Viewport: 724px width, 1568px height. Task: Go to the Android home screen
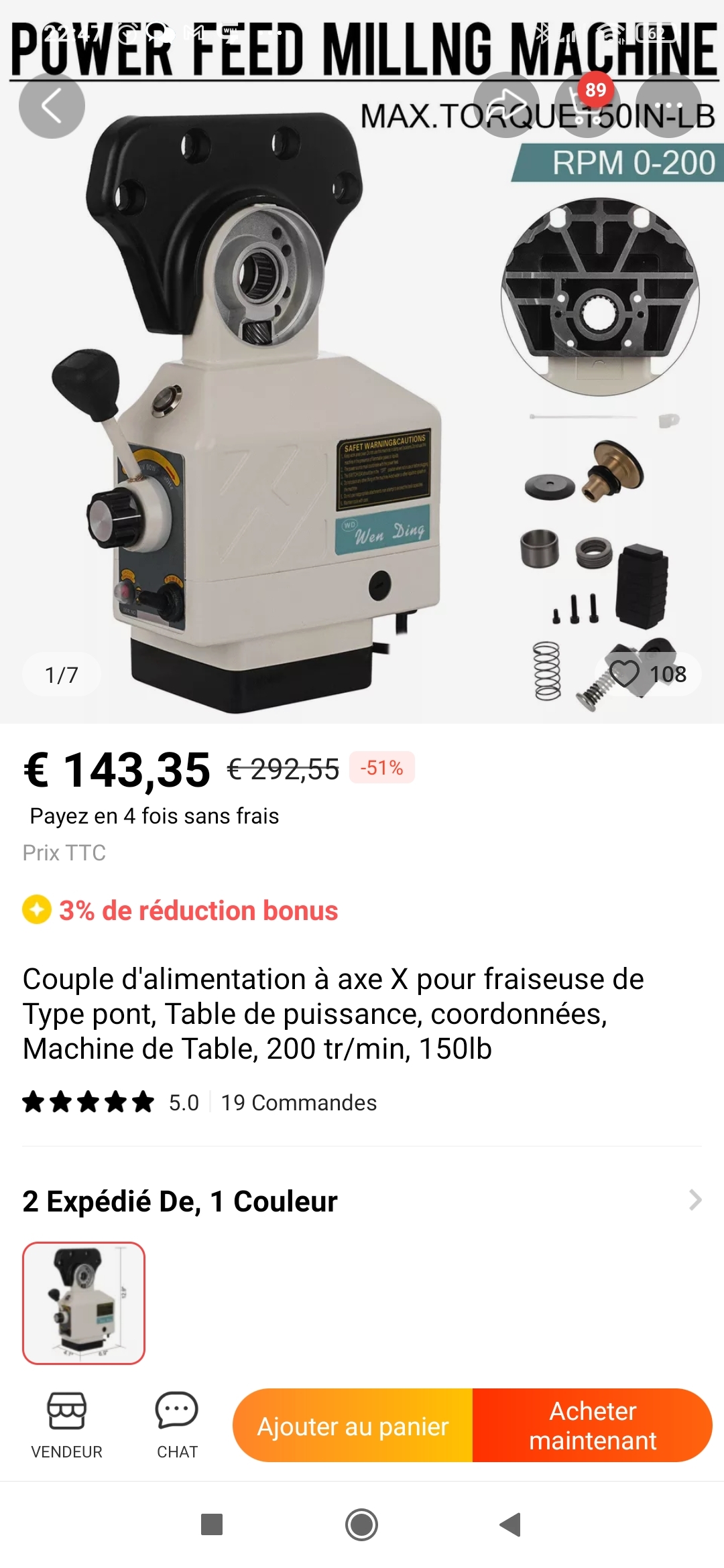click(x=361, y=1524)
